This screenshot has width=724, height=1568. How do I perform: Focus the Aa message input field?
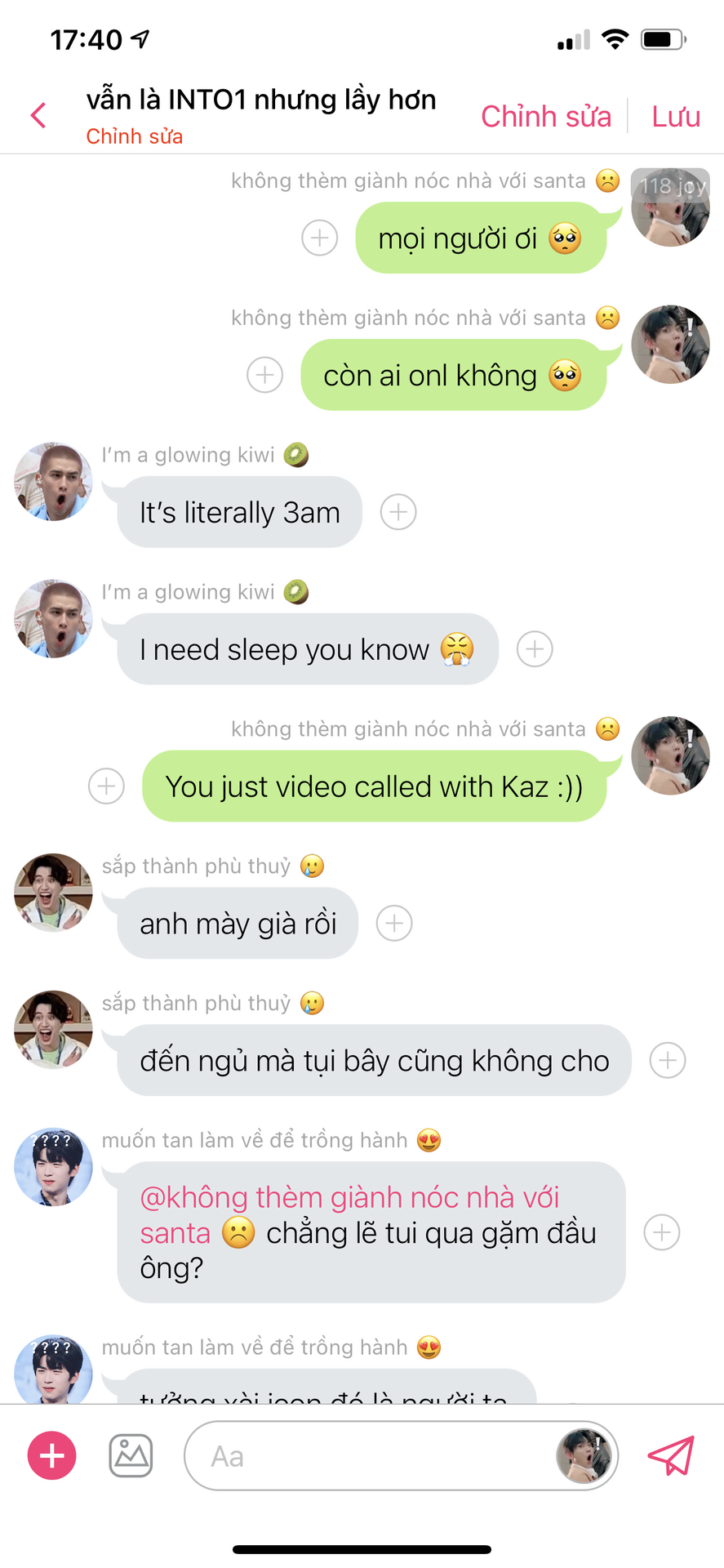coord(367,1456)
